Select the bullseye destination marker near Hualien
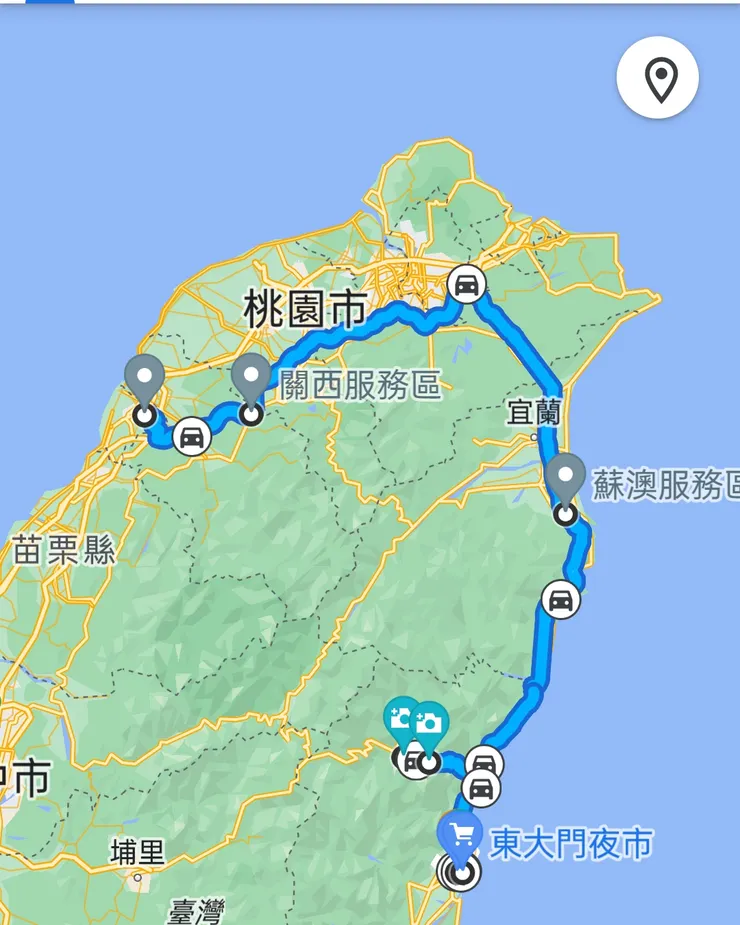The image size is (740, 925). click(x=458, y=873)
